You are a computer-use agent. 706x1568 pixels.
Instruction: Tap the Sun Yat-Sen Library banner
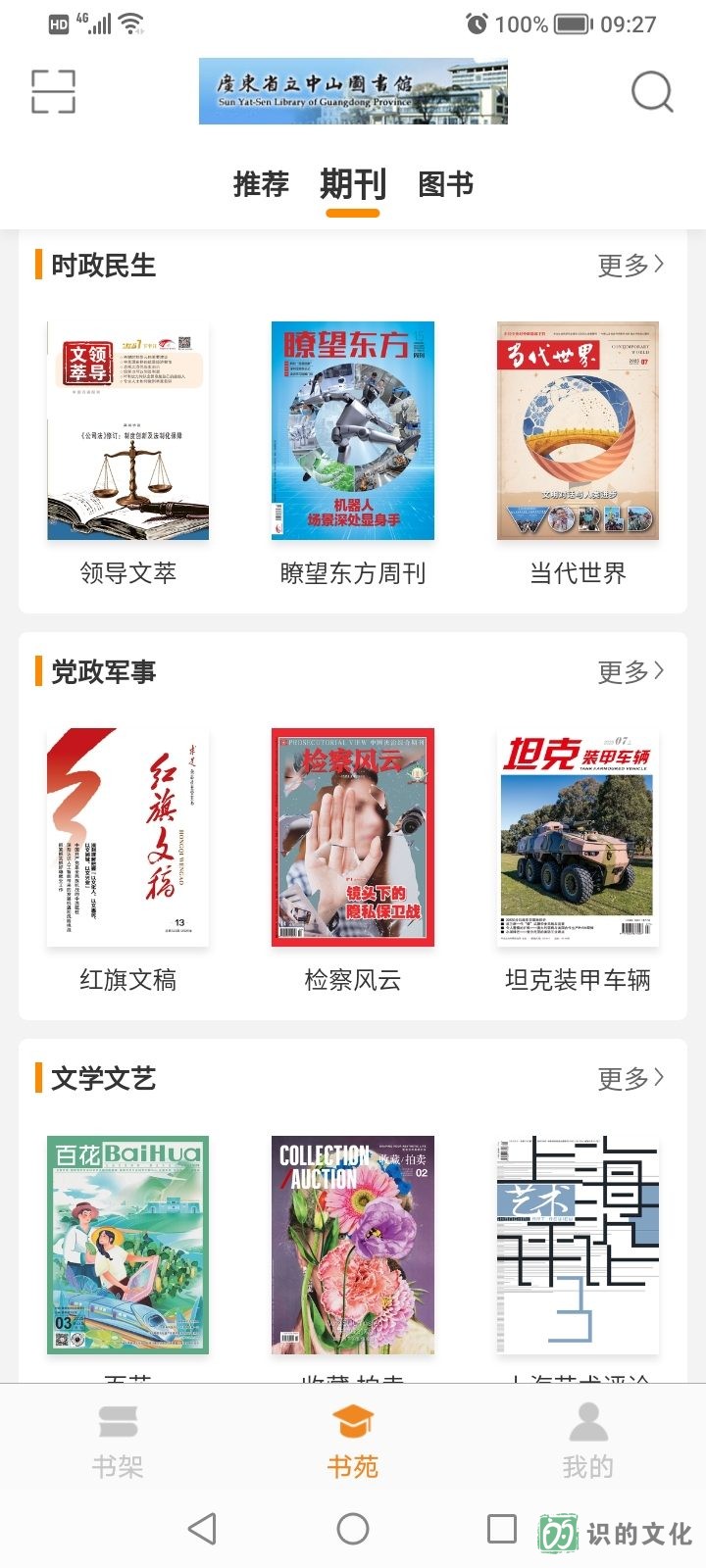353,90
